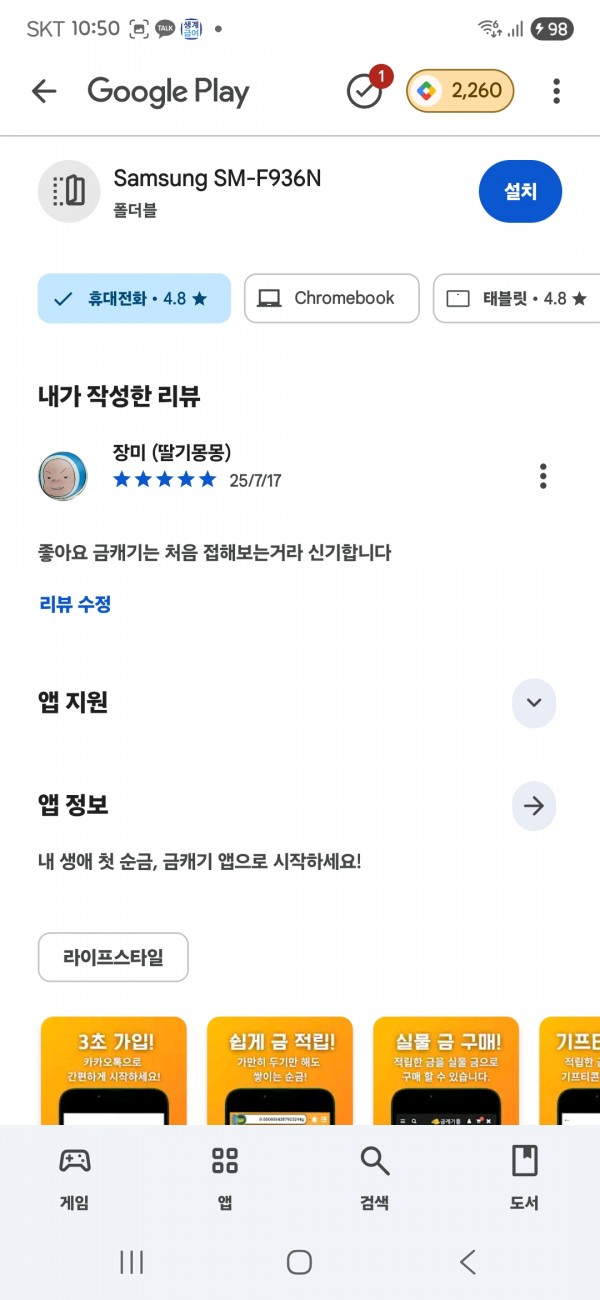
Task: Switch to the 게임 tab
Action: click(75, 1178)
